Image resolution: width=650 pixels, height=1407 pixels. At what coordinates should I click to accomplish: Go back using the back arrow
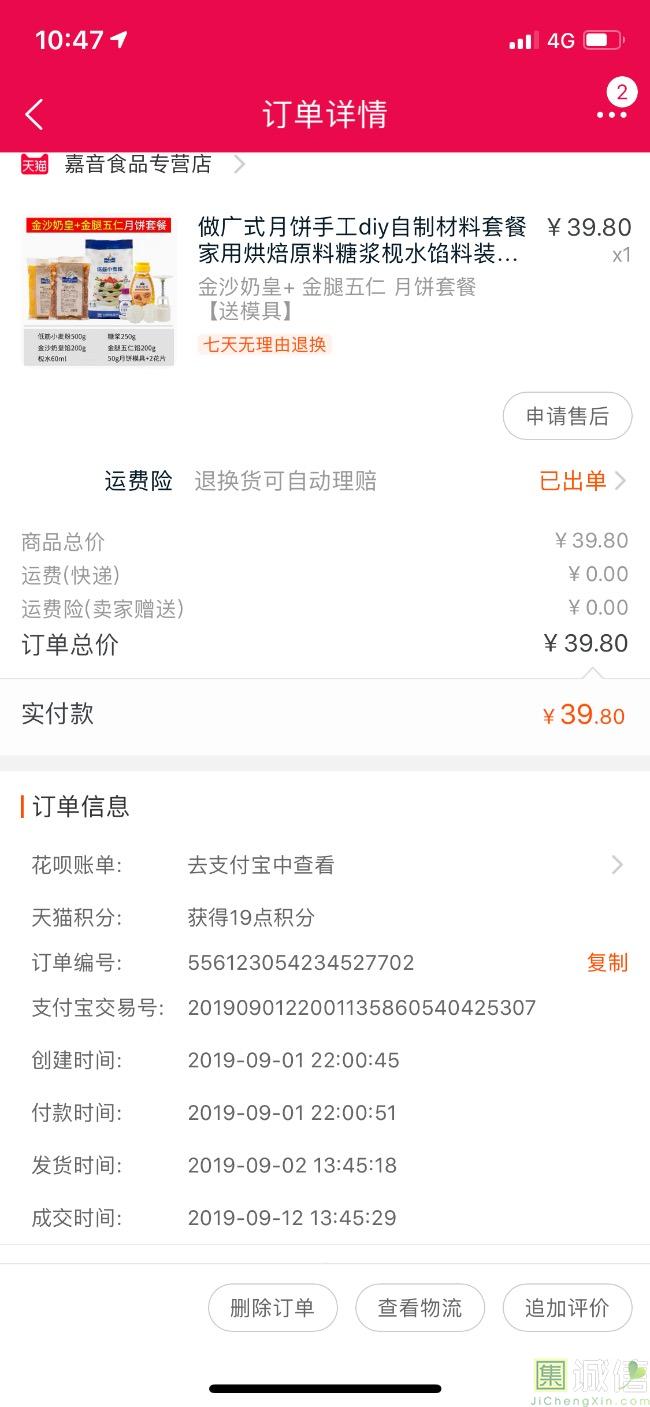(x=35, y=114)
